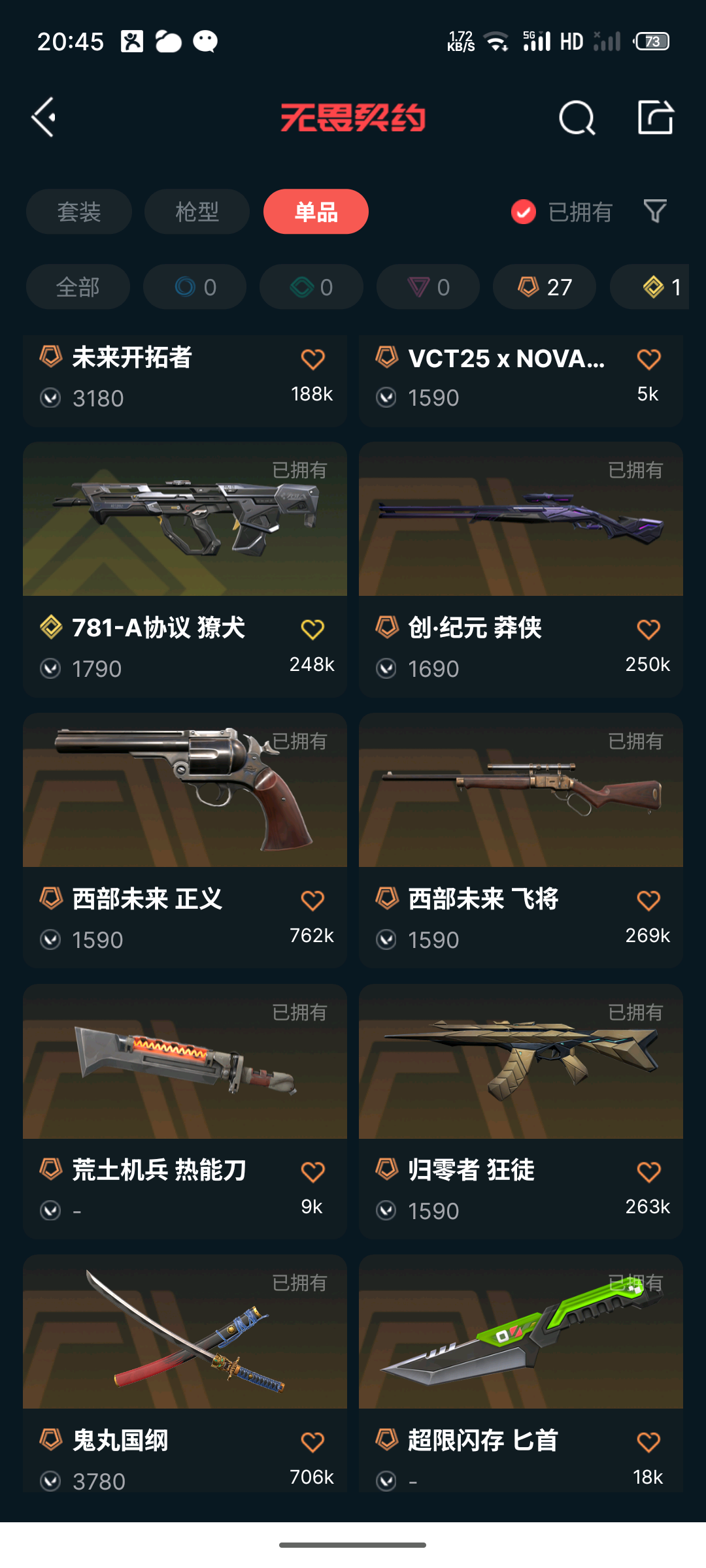Toggle the 已拥有 checkbox

[524, 212]
